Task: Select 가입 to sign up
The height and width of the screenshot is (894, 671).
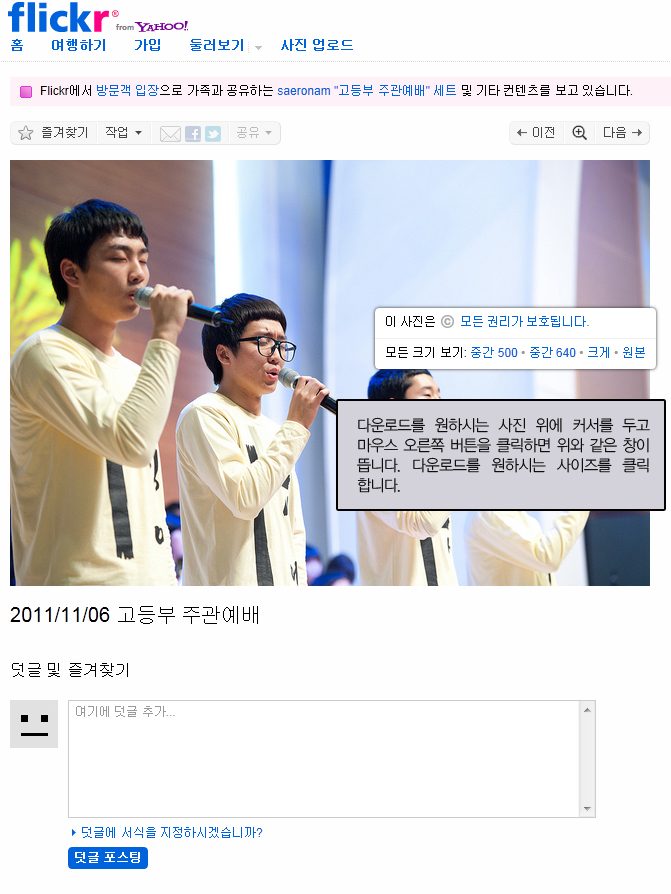Action: [x=148, y=45]
